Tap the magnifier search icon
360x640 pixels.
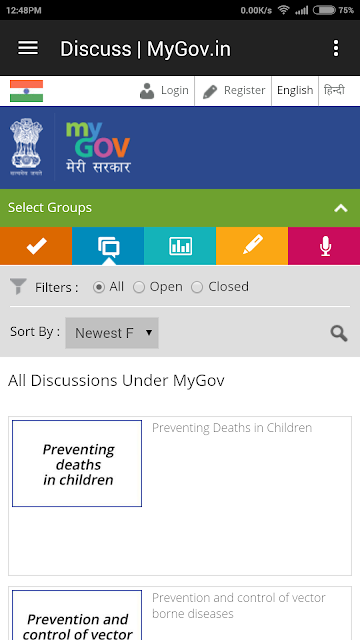(339, 333)
